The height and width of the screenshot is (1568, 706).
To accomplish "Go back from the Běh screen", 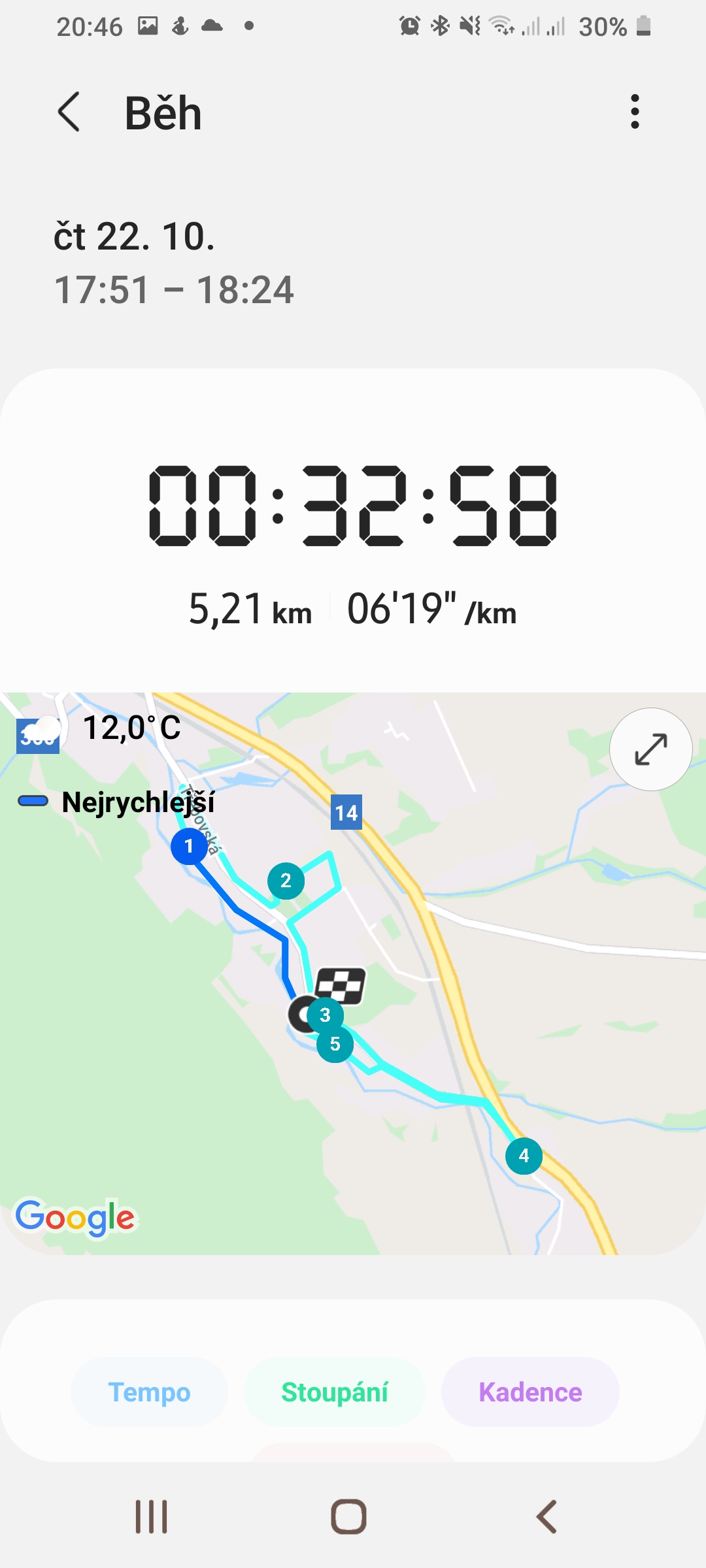I will (x=69, y=112).
